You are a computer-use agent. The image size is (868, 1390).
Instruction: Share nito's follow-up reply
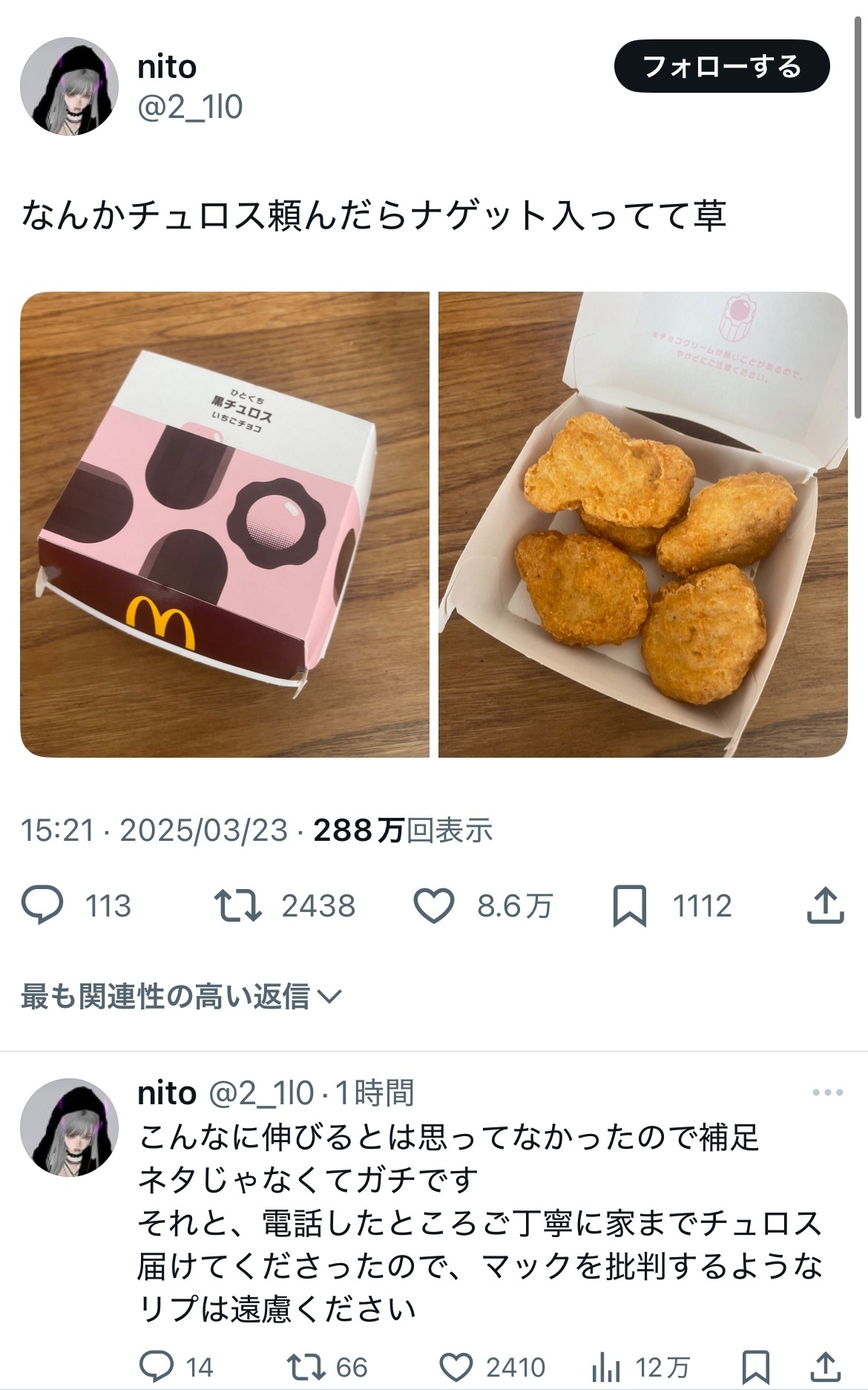(x=826, y=1366)
